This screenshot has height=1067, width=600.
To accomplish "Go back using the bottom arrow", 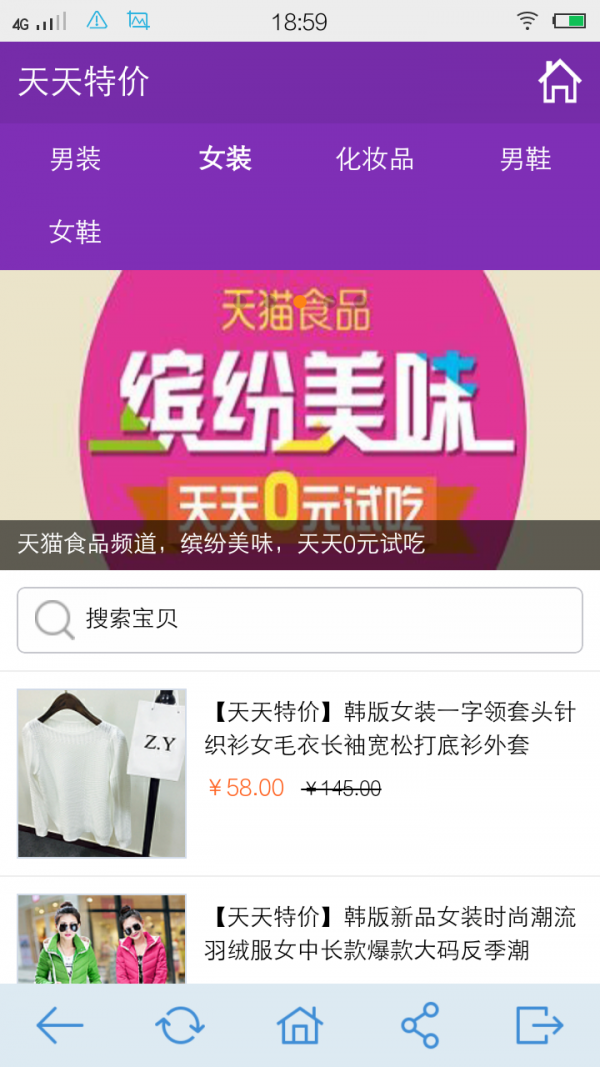I will pyautogui.click(x=60, y=1025).
